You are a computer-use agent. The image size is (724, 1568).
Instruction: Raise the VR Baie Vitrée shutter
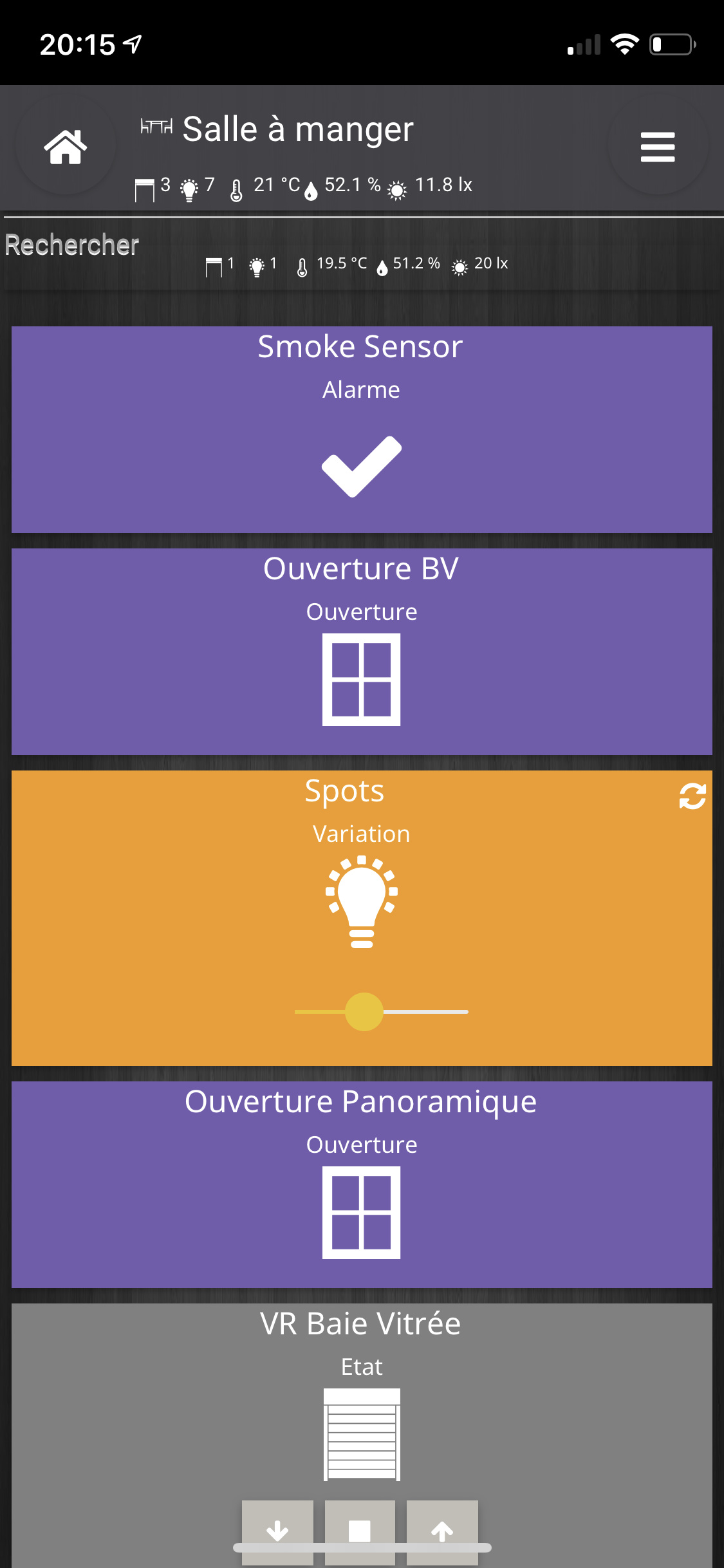click(x=442, y=1531)
